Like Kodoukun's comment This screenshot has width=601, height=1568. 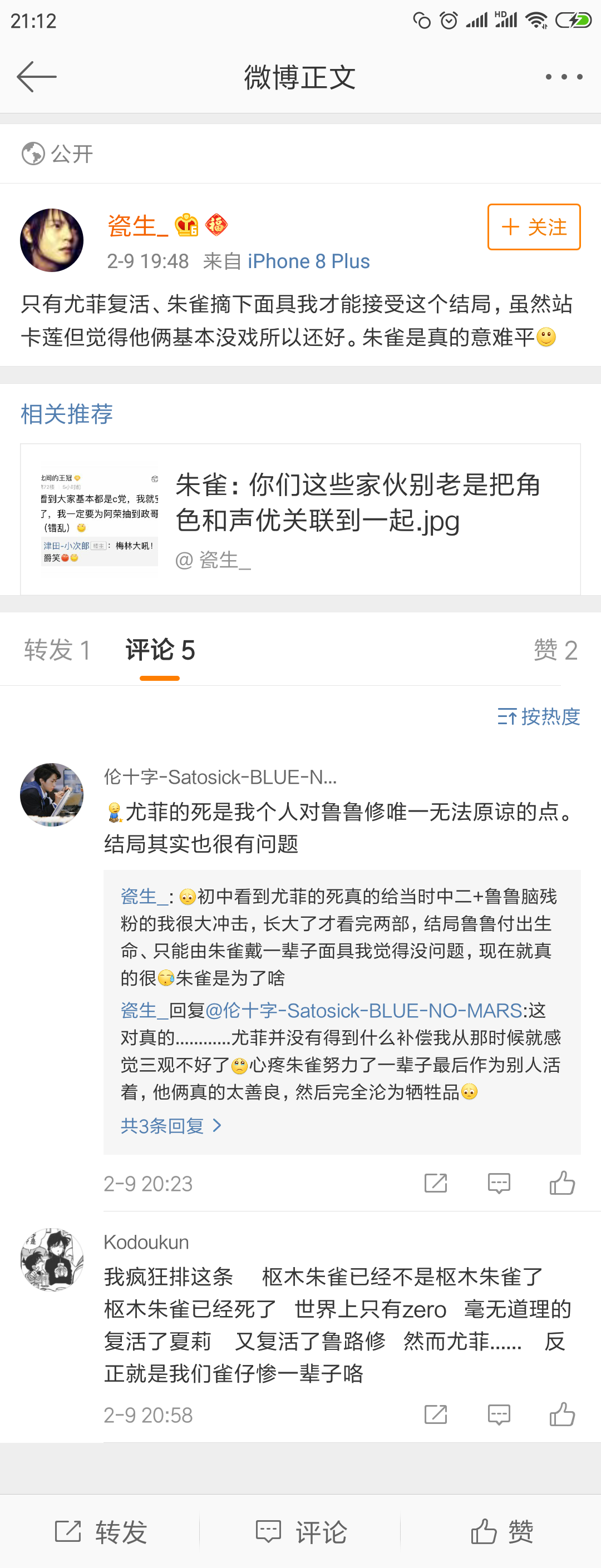(x=561, y=1414)
